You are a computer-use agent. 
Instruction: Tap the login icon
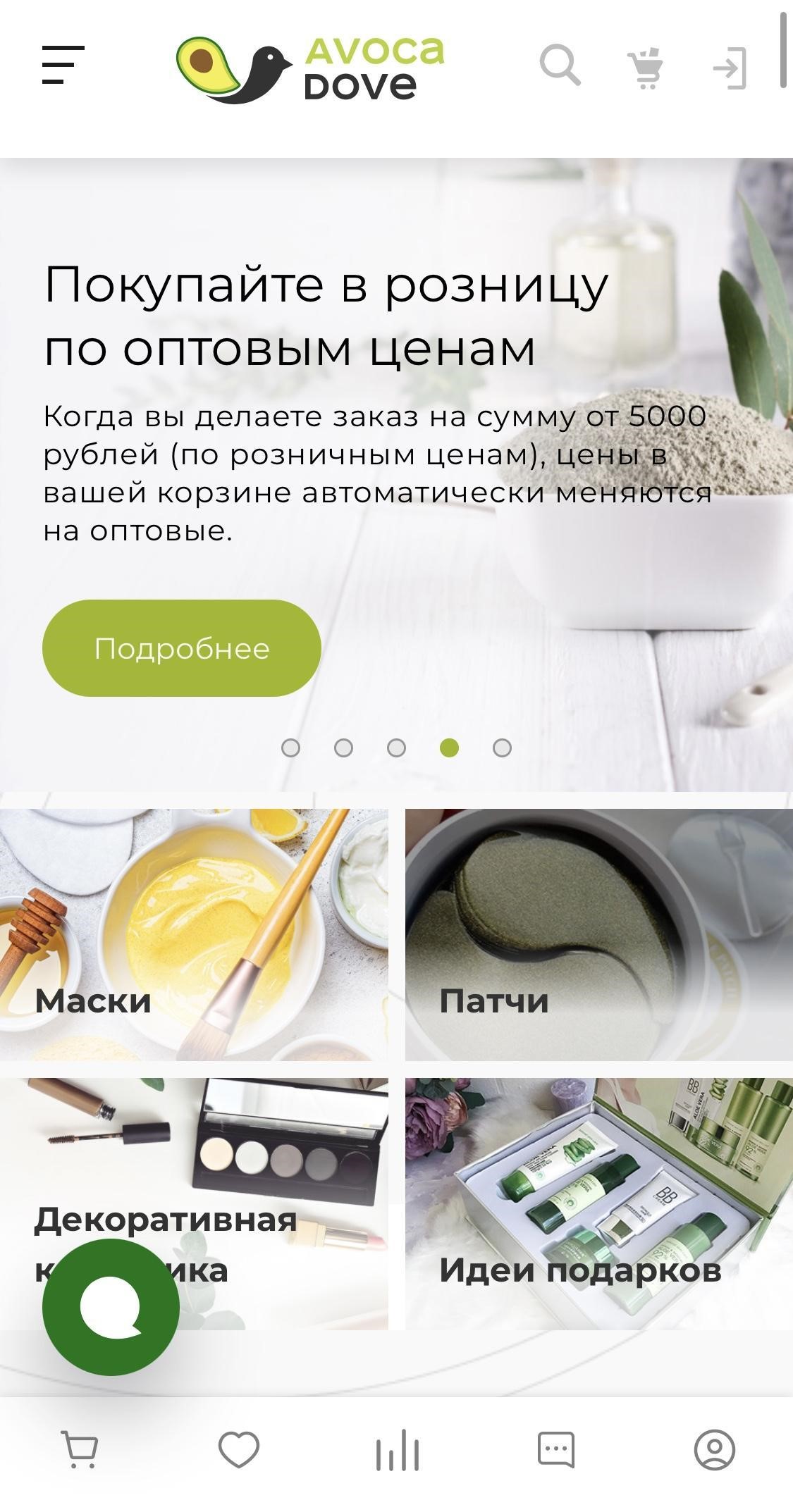coord(730,68)
